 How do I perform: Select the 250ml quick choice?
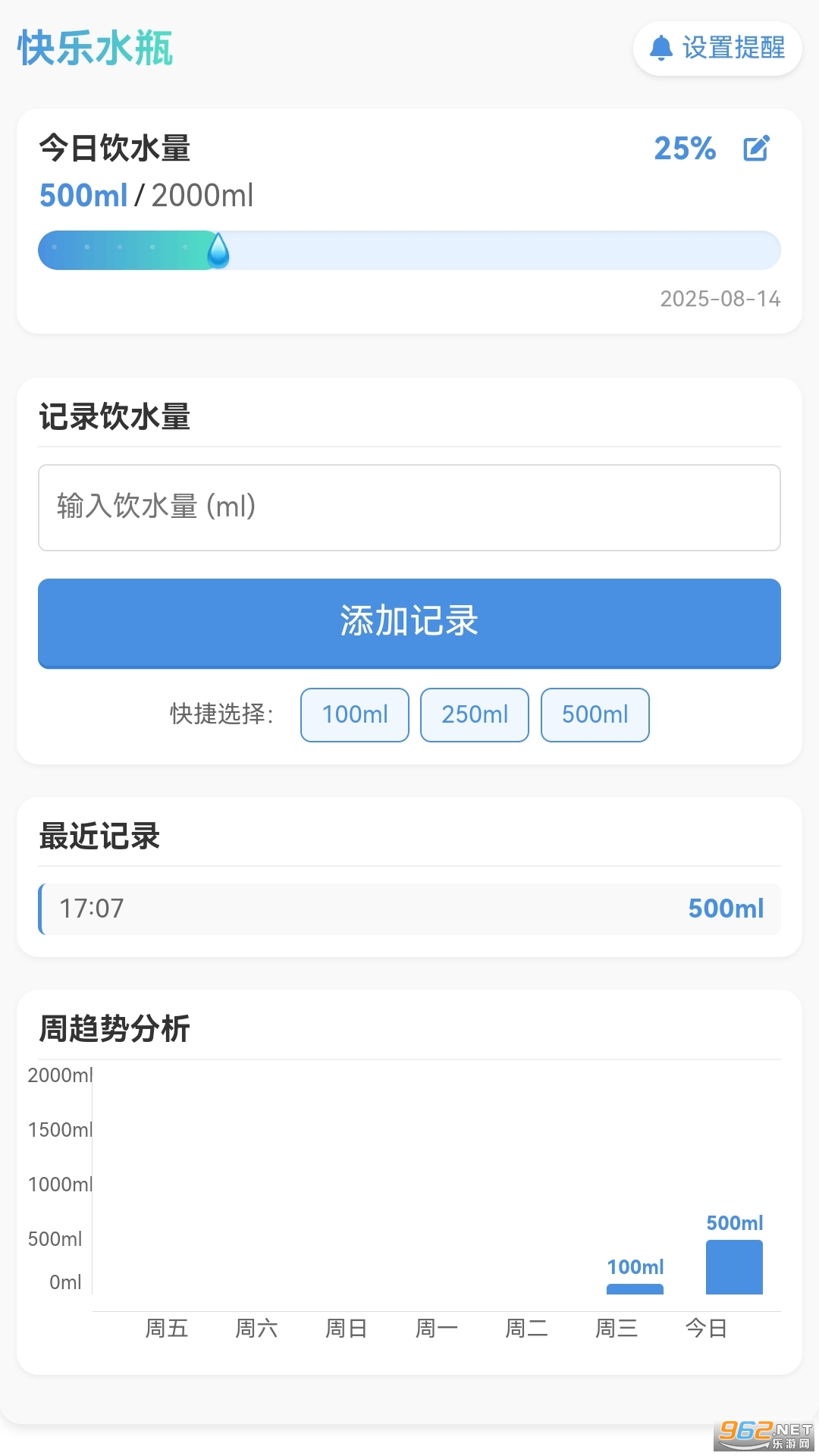[x=474, y=714]
